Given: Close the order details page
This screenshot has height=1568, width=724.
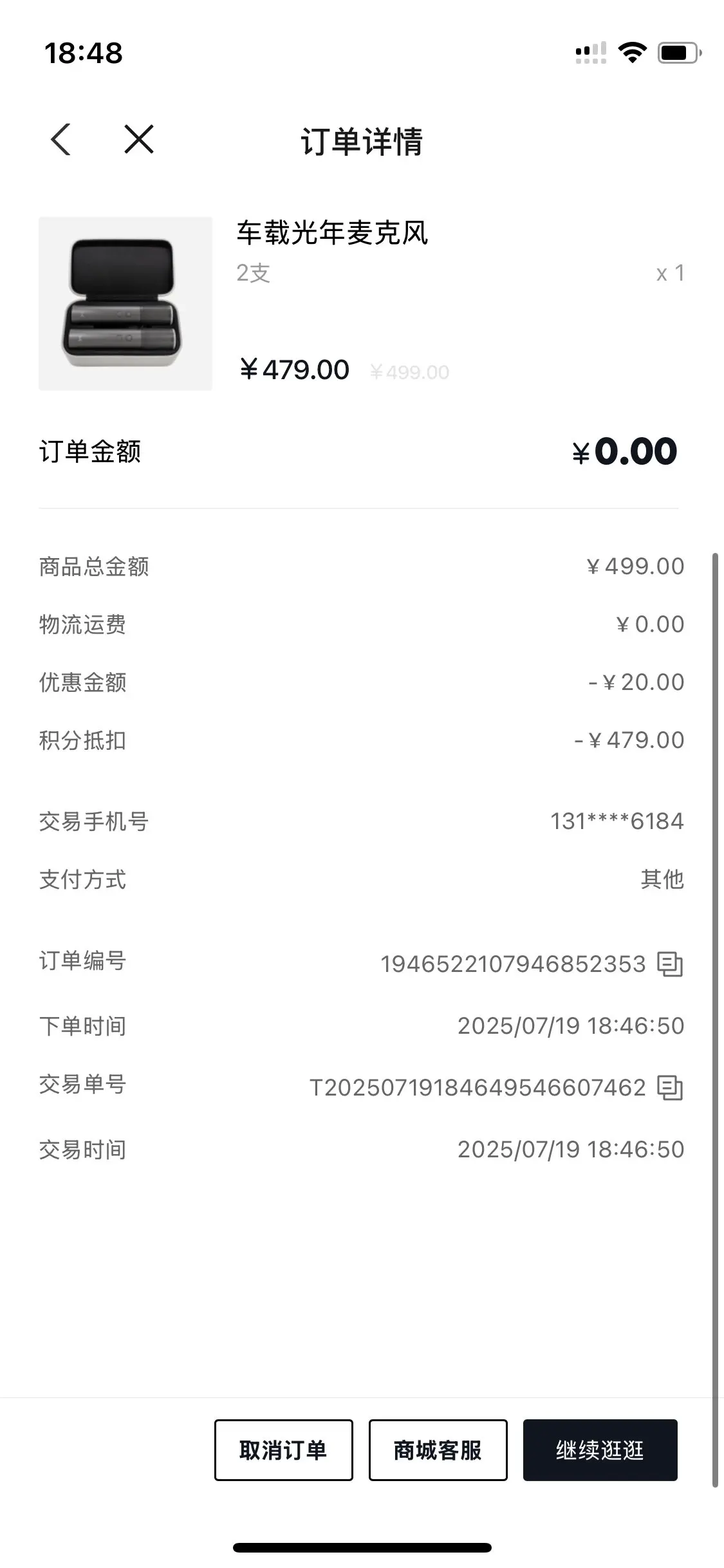Looking at the screenshot, I should pyautogui.click(x=138, y=139).
